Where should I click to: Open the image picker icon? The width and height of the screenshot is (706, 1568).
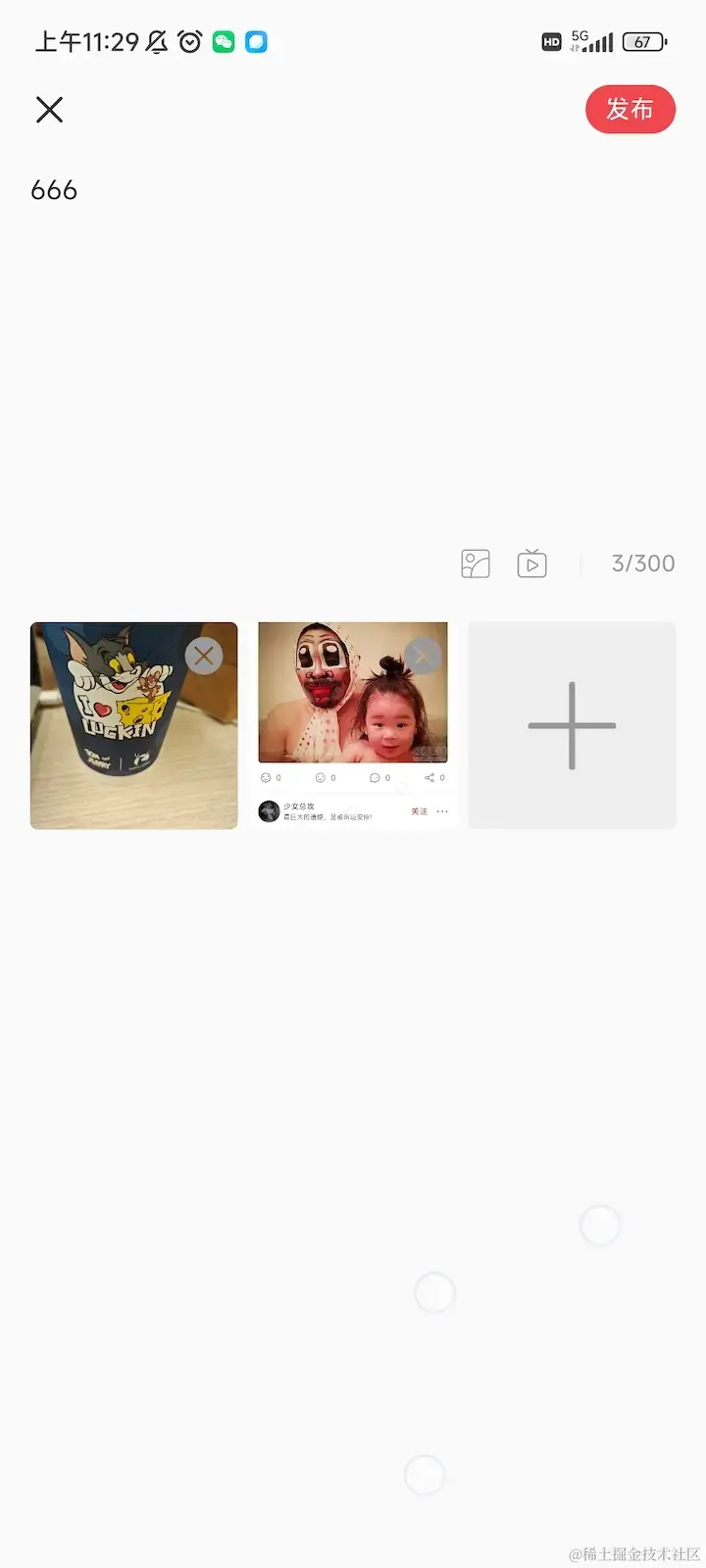tap(476, 563)
